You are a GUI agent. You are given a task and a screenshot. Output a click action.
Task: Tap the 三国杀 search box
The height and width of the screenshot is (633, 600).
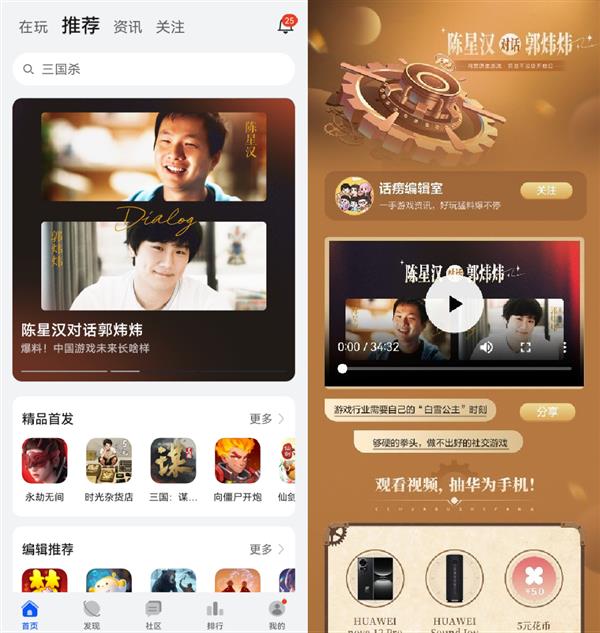click(x=153, y=69)
